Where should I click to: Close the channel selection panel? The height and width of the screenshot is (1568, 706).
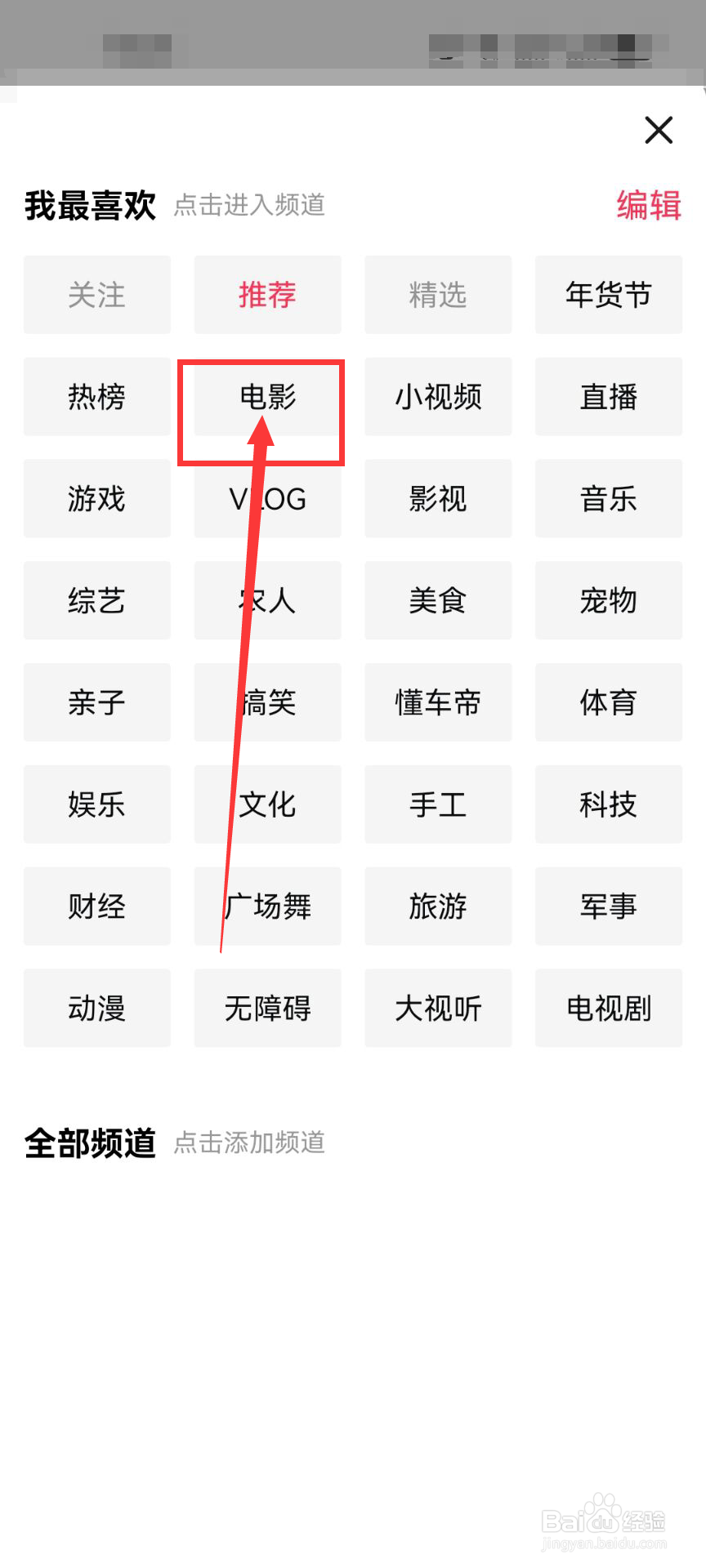pyautogui.click(x=659, y=131)
